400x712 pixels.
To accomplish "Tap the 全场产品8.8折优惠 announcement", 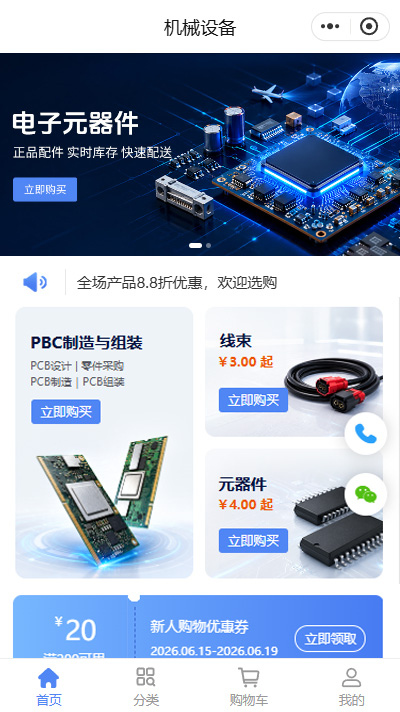I will (x=177, y=282).
